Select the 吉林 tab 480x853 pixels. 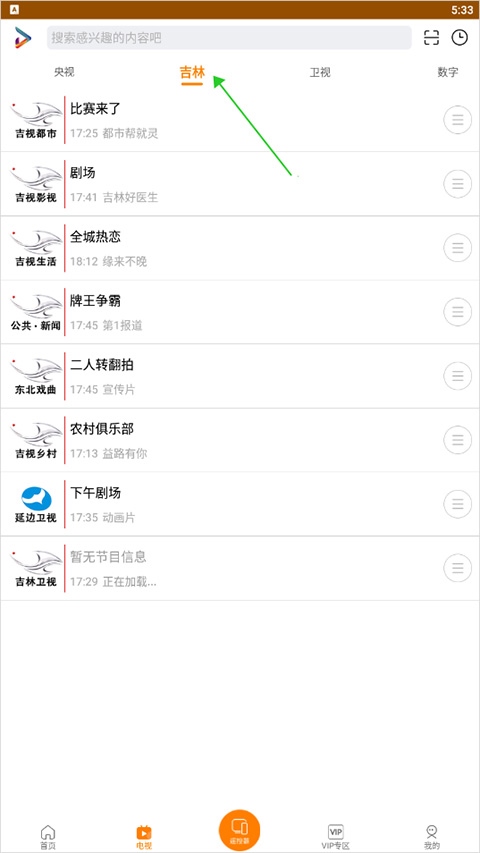click(x=192, y=72)
